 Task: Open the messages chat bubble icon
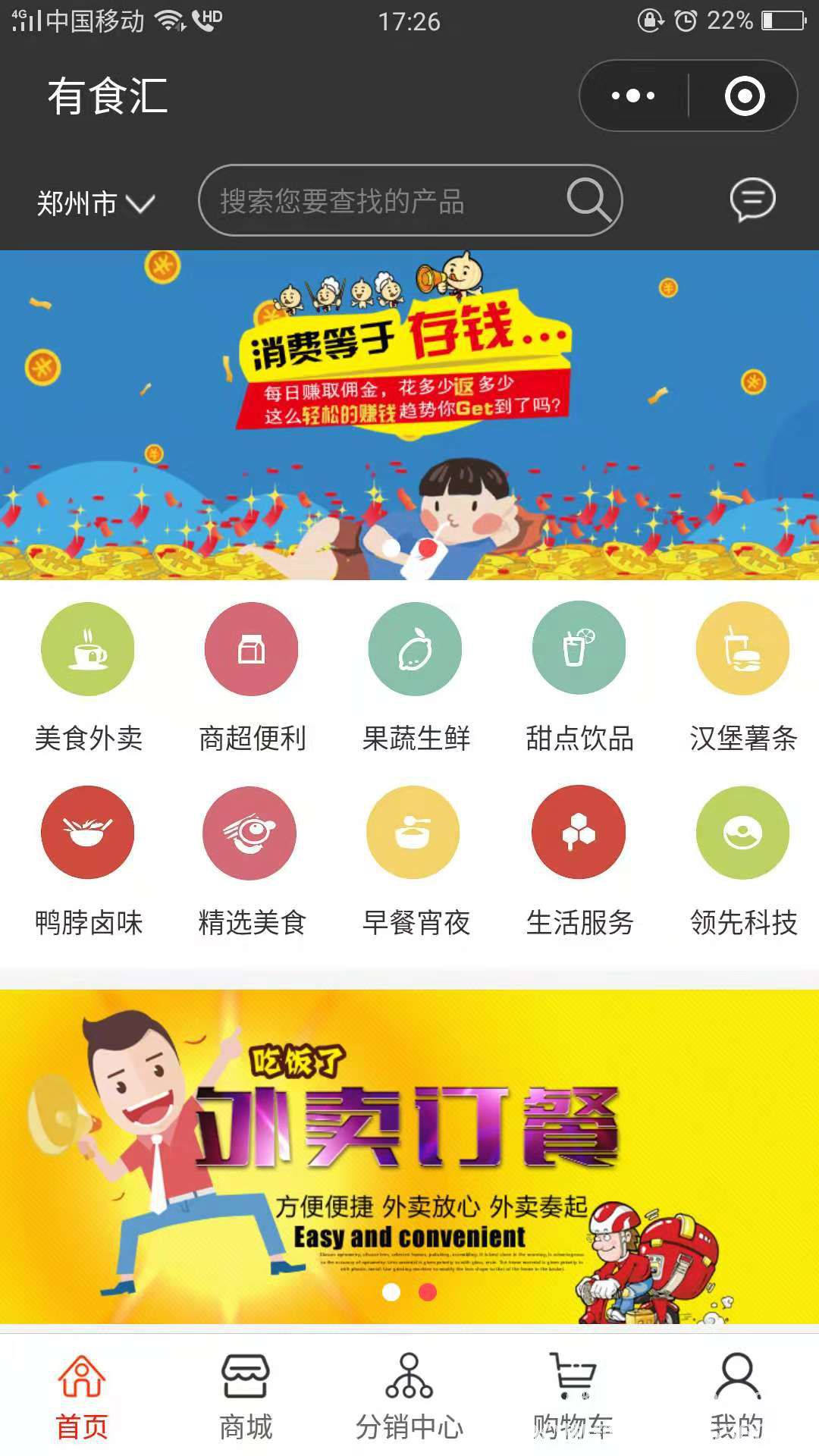tap(752, 200)
